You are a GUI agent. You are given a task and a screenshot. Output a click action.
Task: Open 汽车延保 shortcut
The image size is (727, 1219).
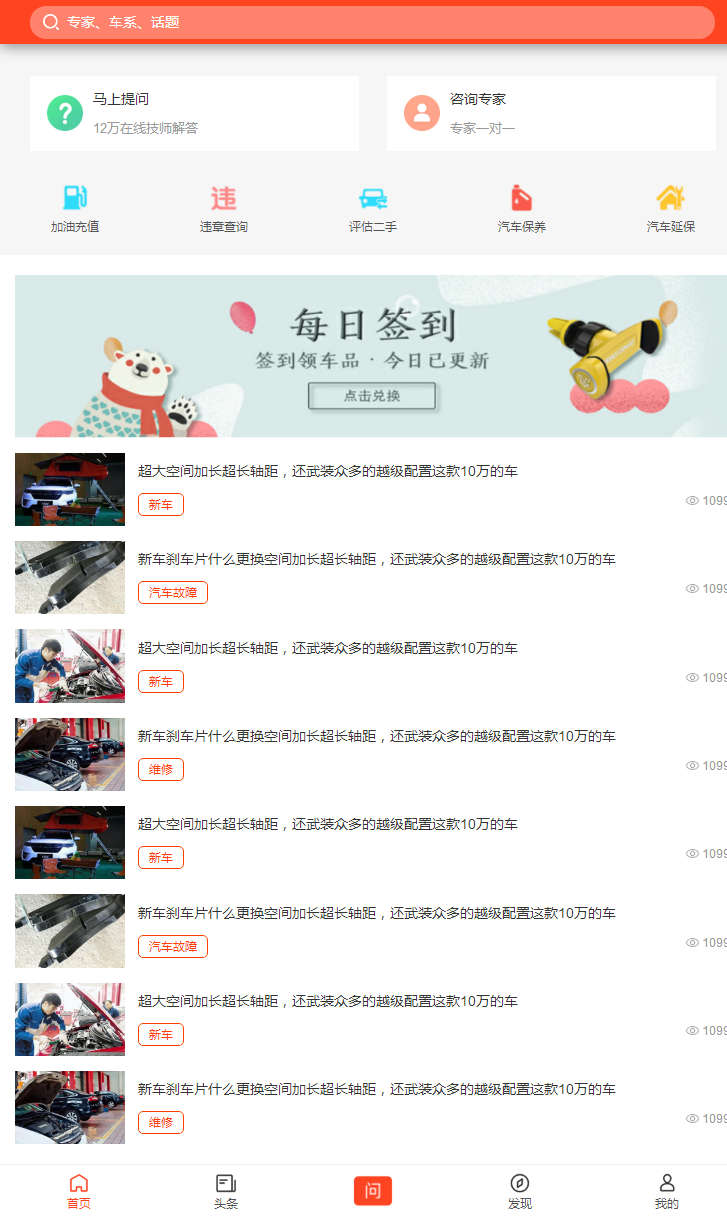(670, 208)
